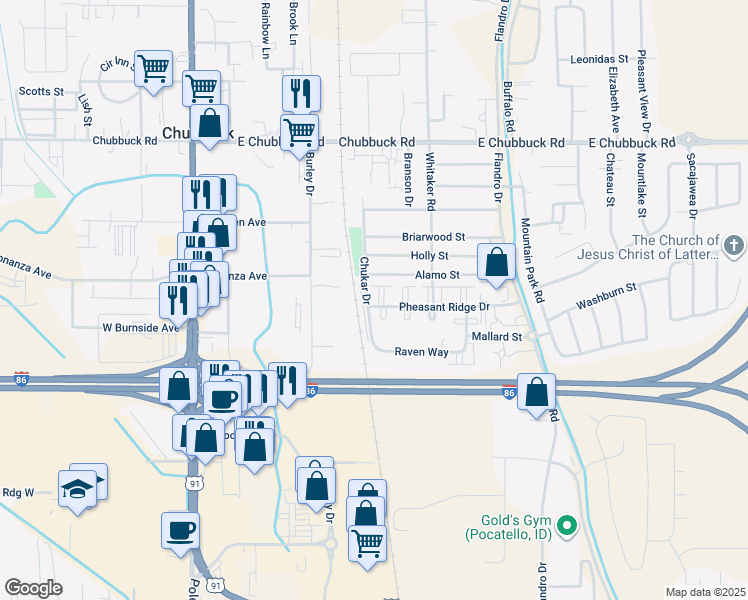The height and width of the screenshot is (600, 748).
Task: Tap the shopping bag marker beside Chubbuck label
Action: pos(210,125)
